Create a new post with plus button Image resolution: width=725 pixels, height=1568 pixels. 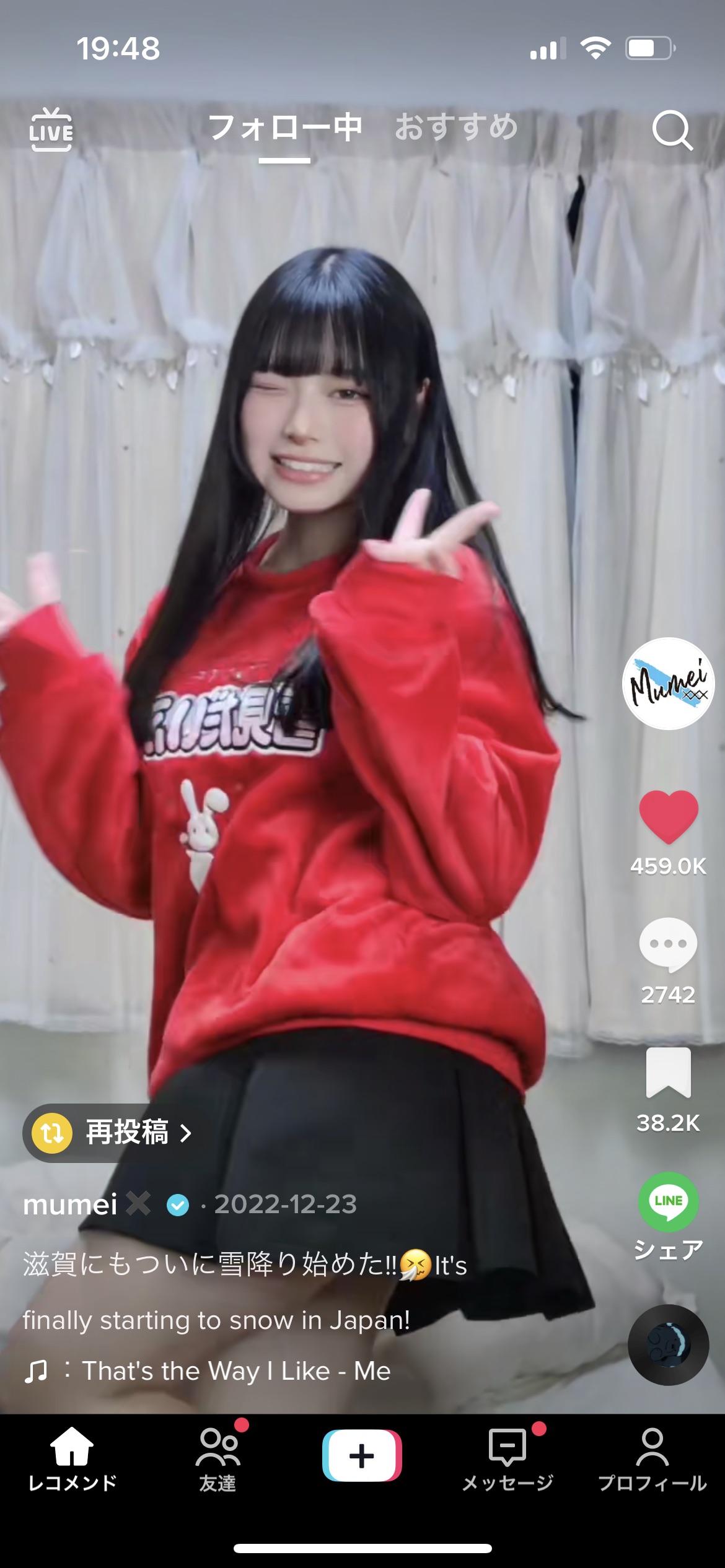[x=362, y=1455]
